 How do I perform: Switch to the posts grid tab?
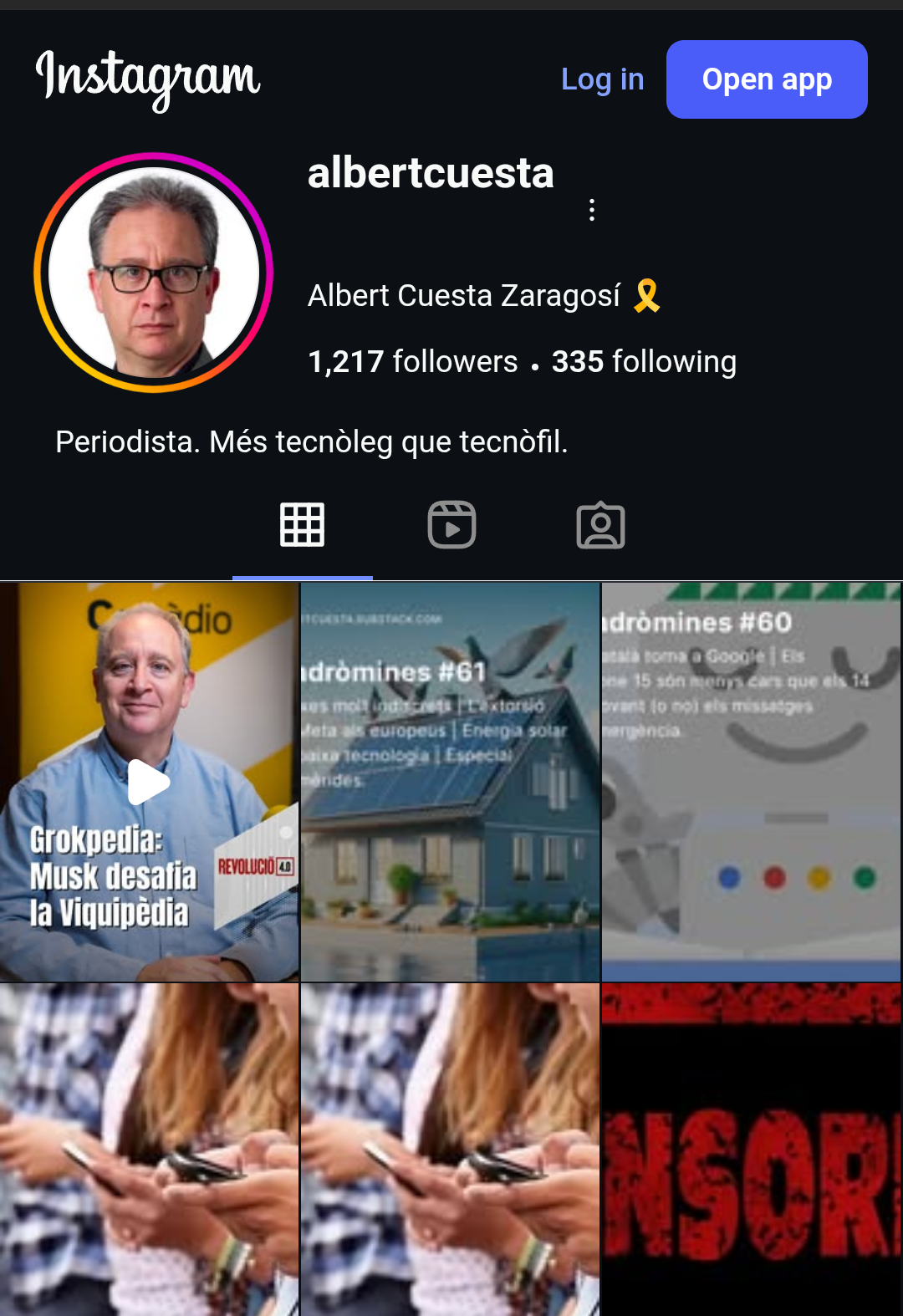(302, 525)
